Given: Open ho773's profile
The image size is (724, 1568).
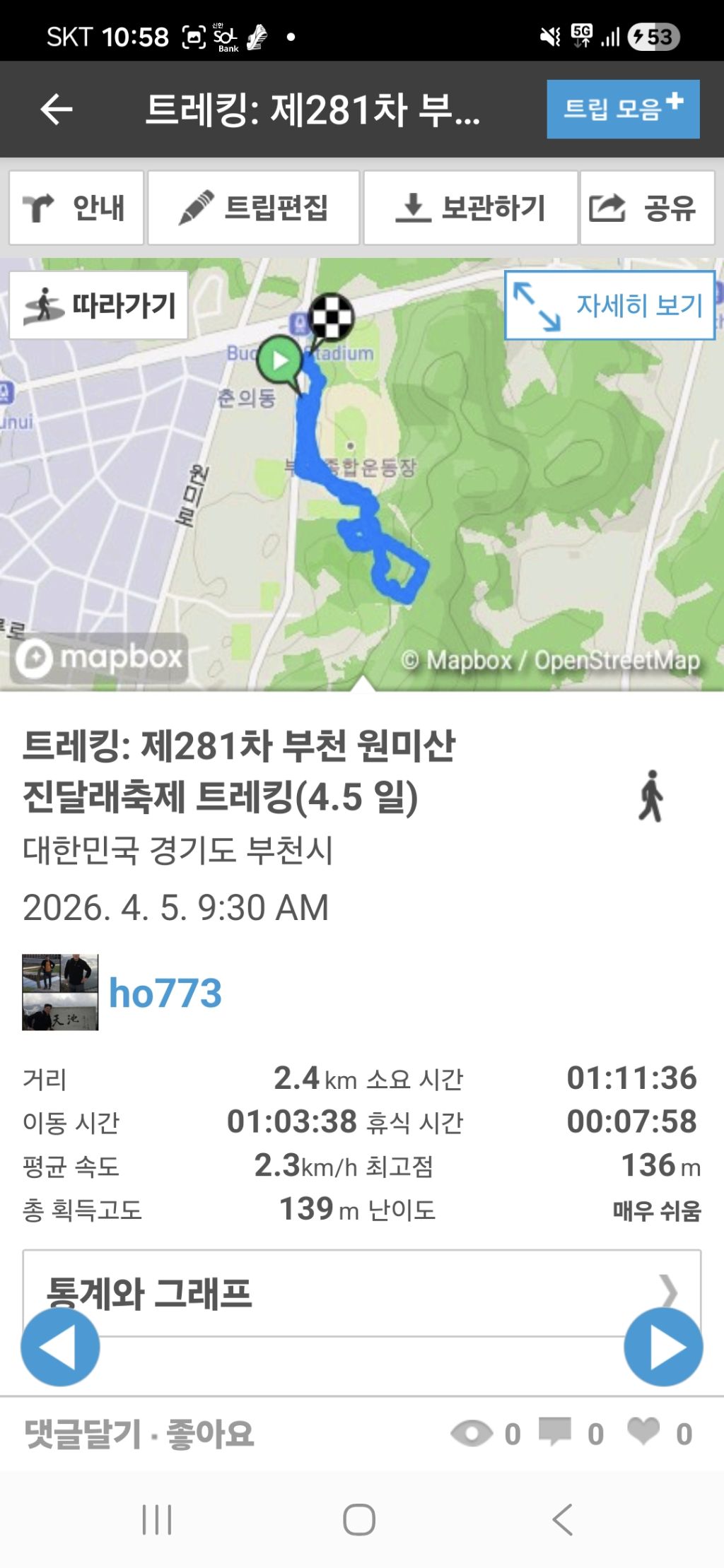Looking at the screenshot, I should [x=165, y=993].
